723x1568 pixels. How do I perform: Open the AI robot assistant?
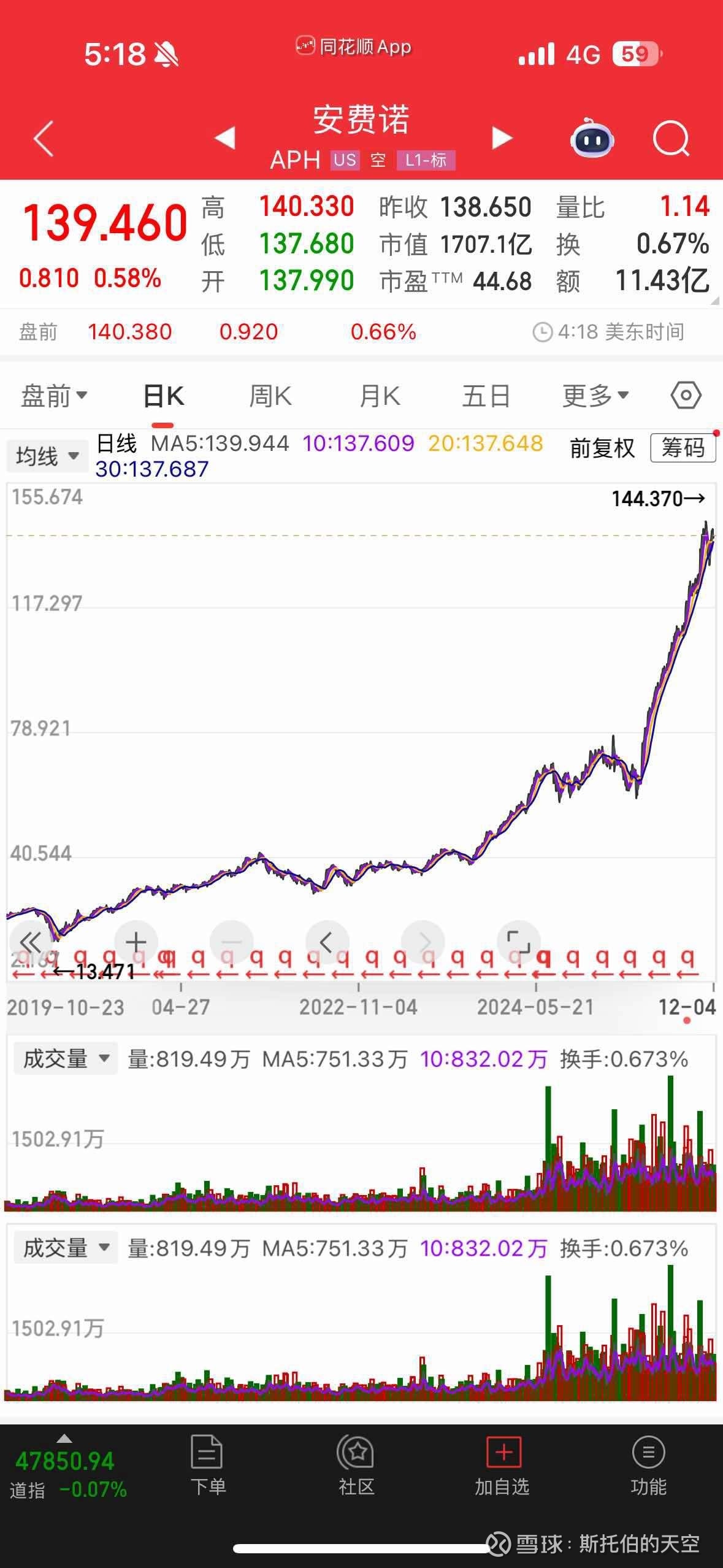592,139
